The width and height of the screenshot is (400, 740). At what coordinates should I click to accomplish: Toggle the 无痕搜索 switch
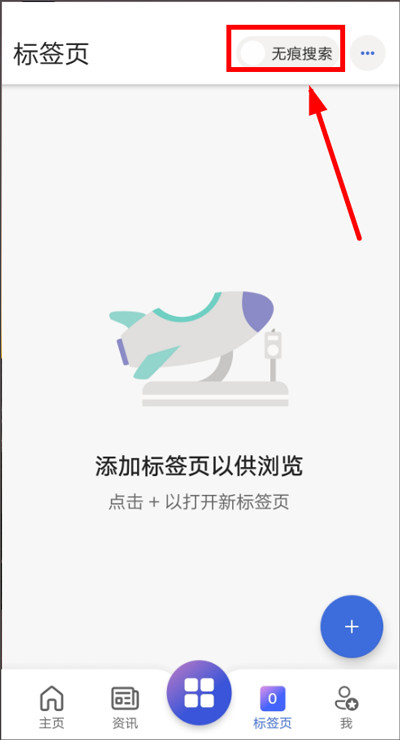[288, 53]
